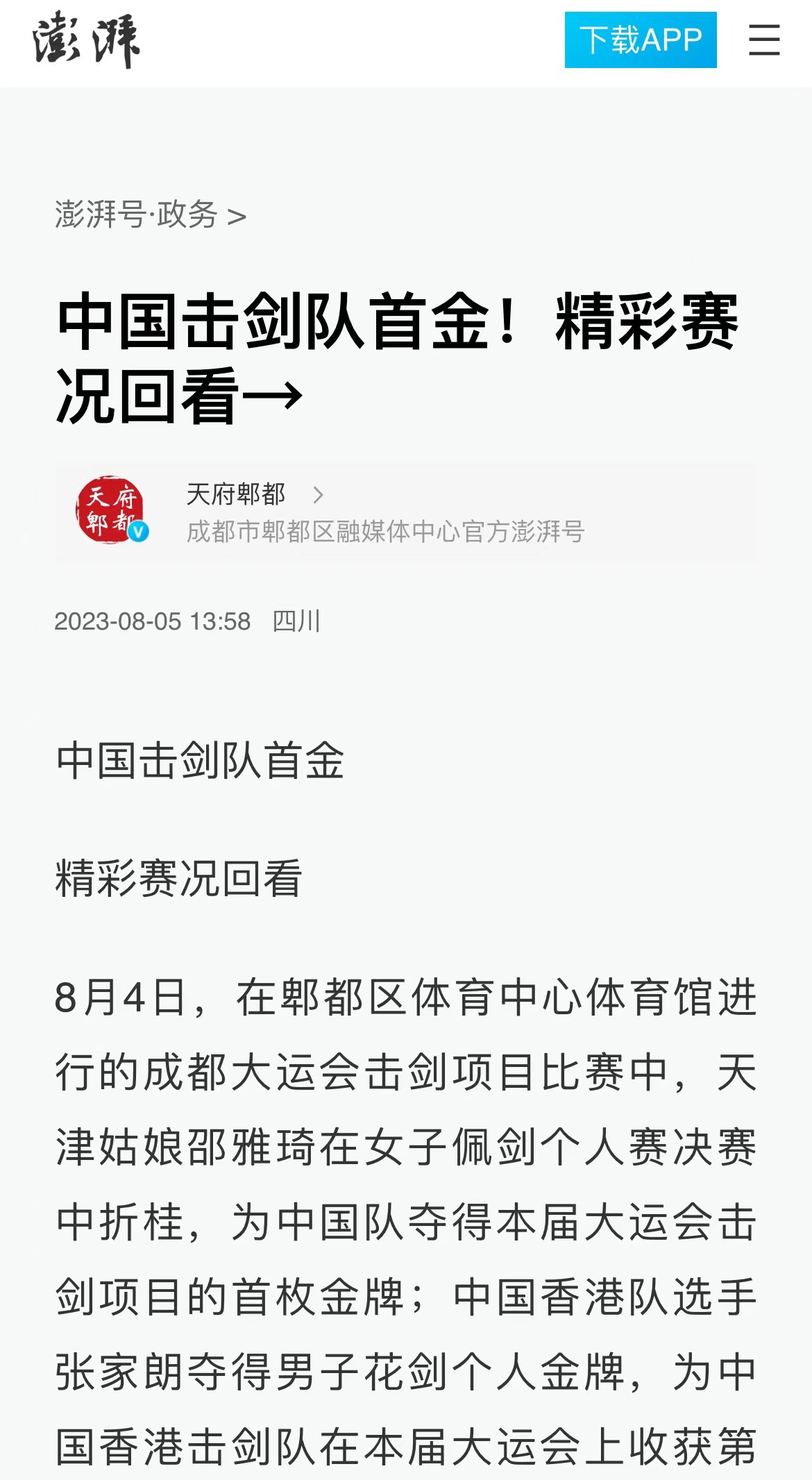The height and width of the screenshot is (1480, 812).
Task: Open the hamburger menu
Action: coord(764,40)
